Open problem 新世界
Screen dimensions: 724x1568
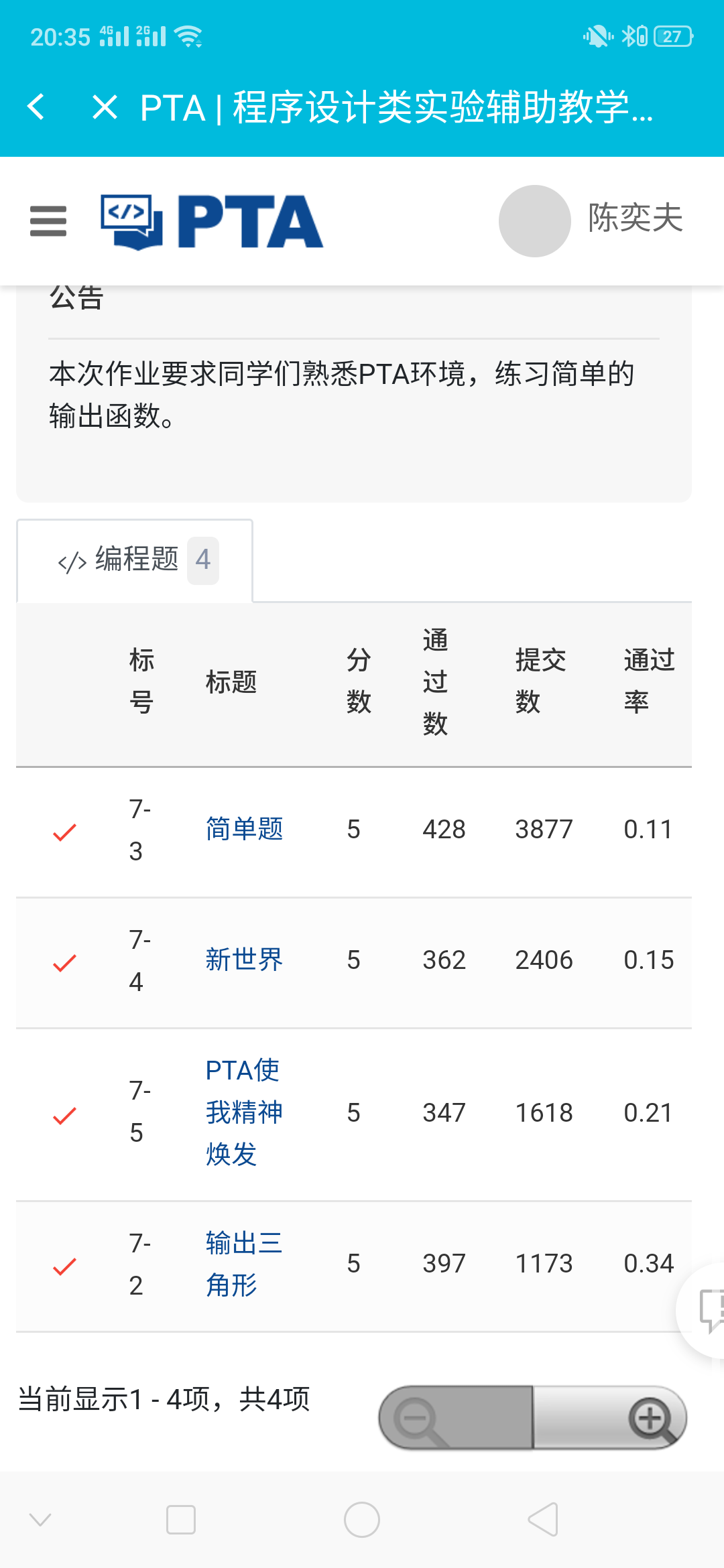[244, 960]
